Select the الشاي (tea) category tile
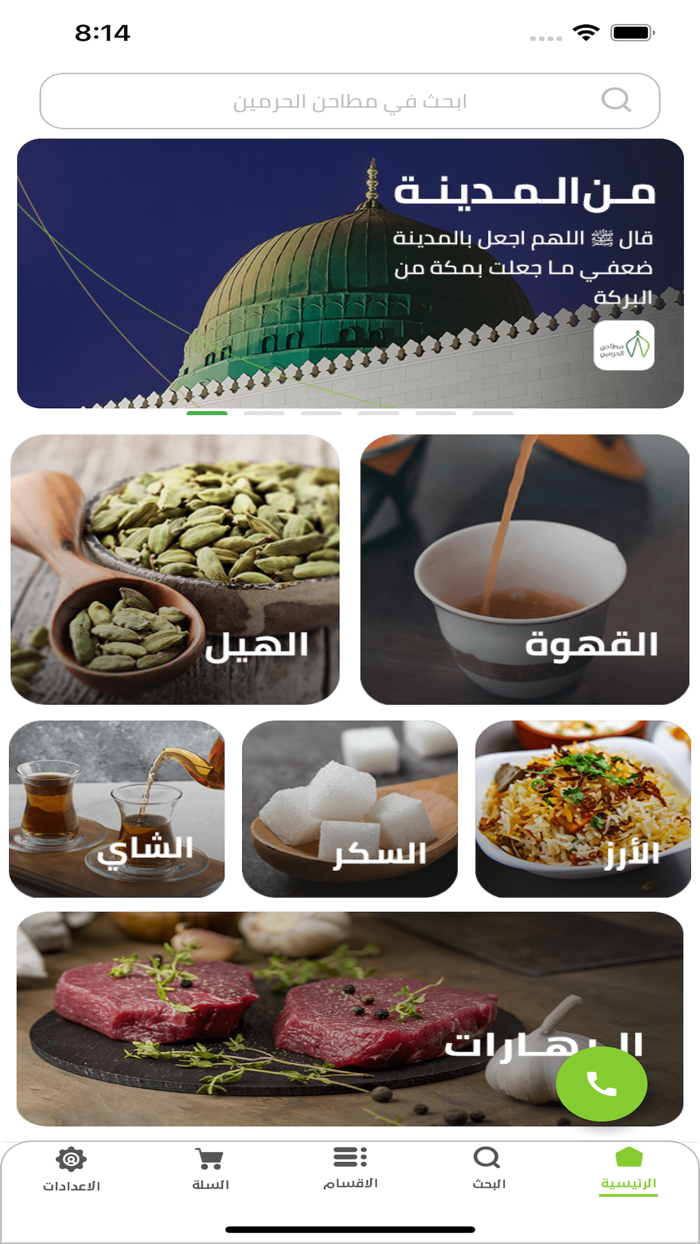700x1244 pixels. (117, 809)
